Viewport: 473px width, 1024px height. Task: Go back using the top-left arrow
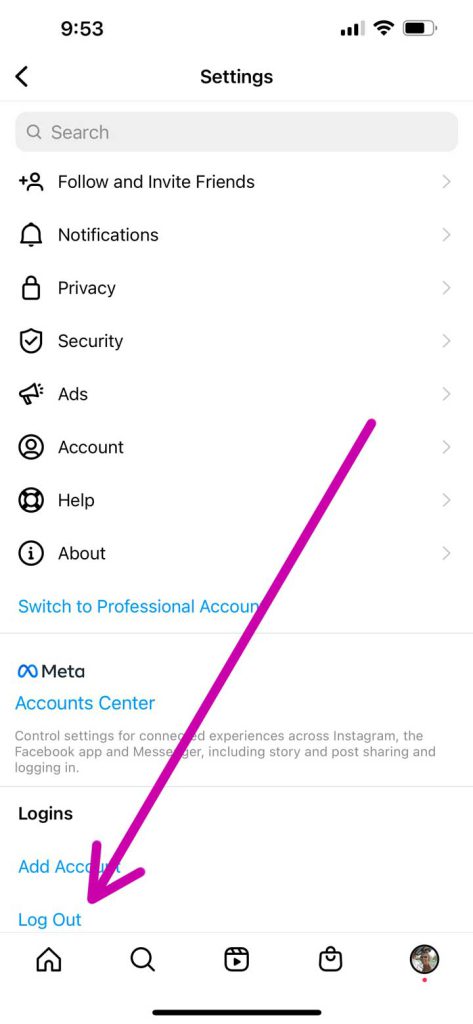pos(22,76)
